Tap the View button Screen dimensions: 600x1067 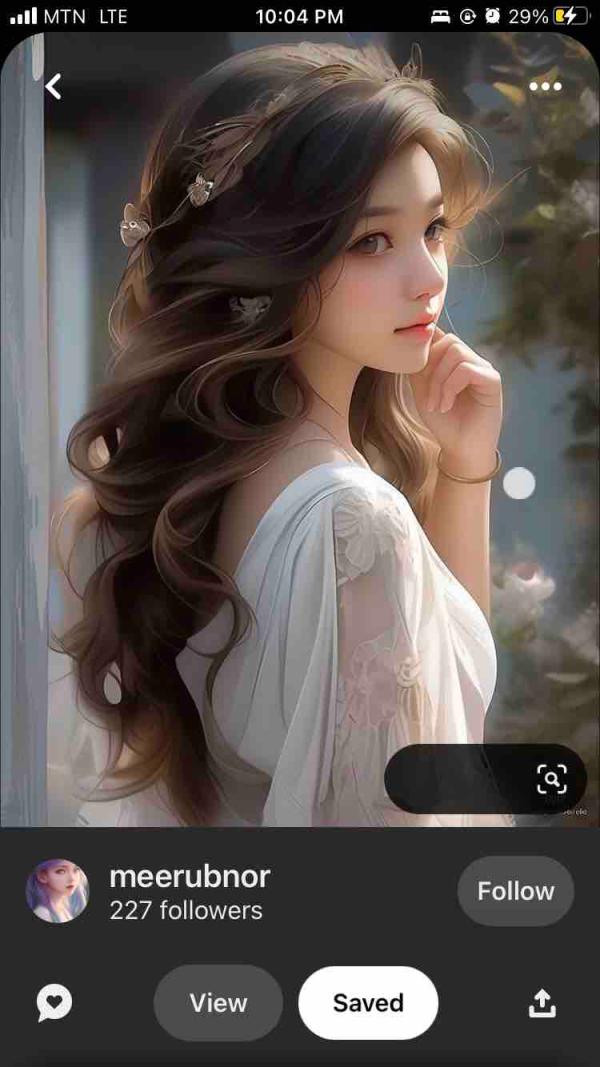pos(218,1003)
